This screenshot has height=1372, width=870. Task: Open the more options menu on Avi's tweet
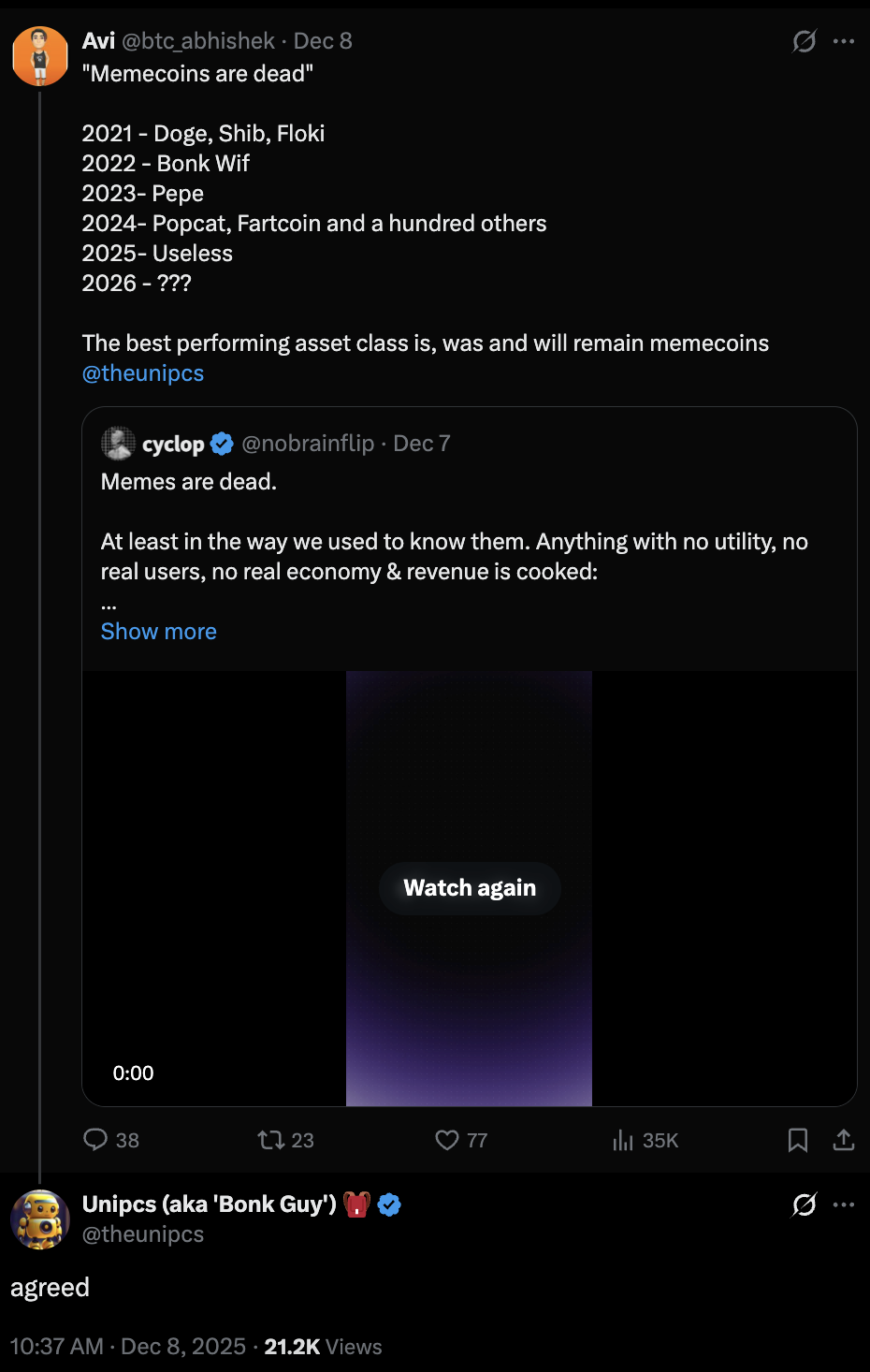(x=844, y=40)
